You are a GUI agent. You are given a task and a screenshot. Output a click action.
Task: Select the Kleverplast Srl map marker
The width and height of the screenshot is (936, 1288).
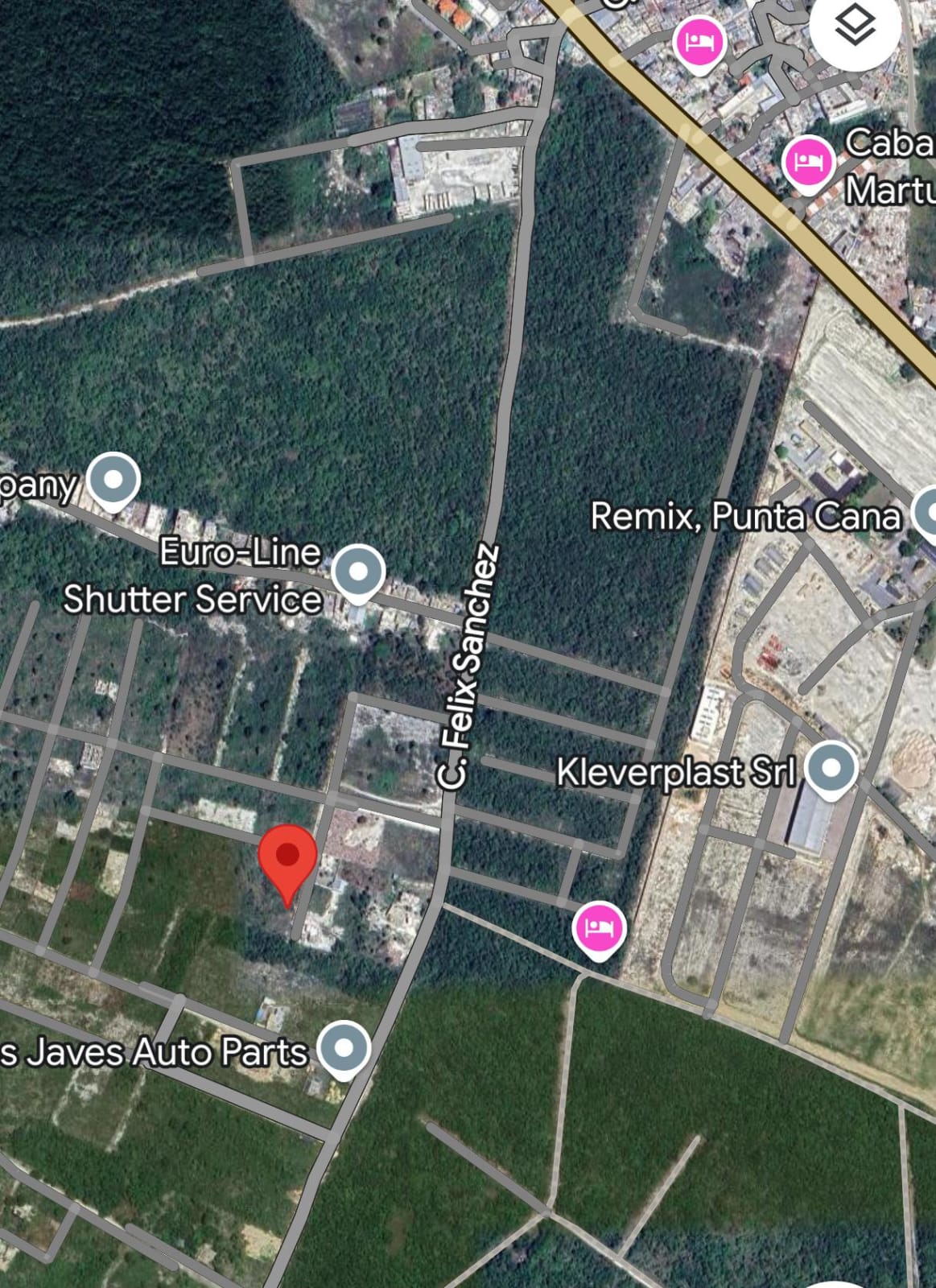[x=831, y=769]
